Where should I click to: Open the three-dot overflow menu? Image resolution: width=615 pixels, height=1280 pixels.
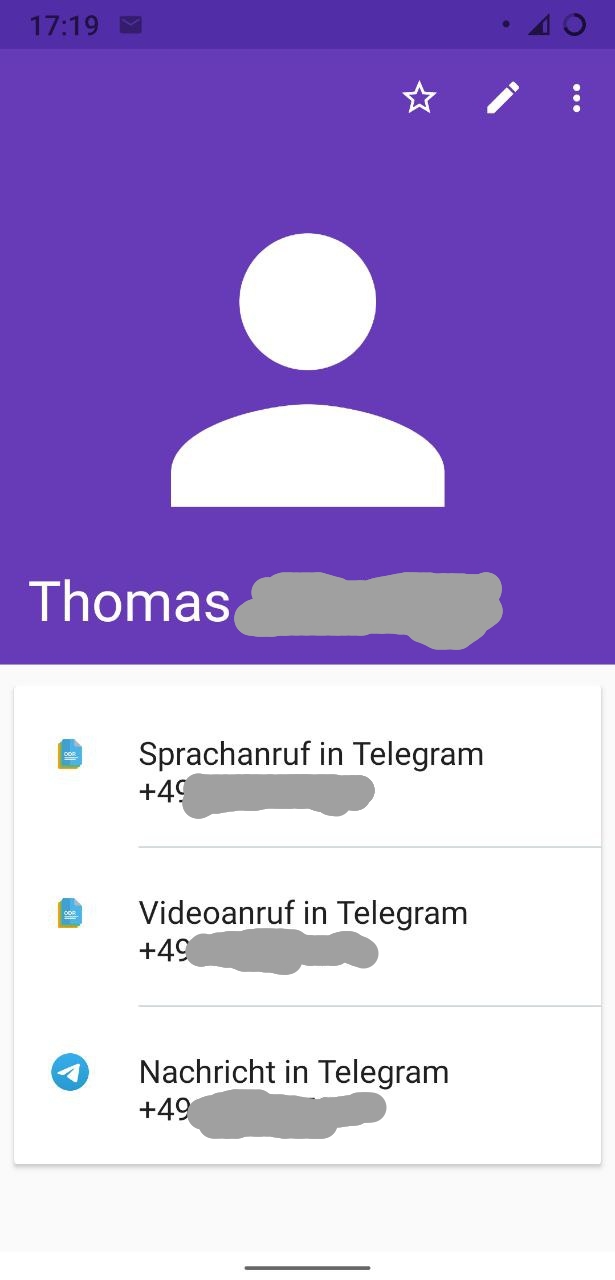click(x=576, y=98)
